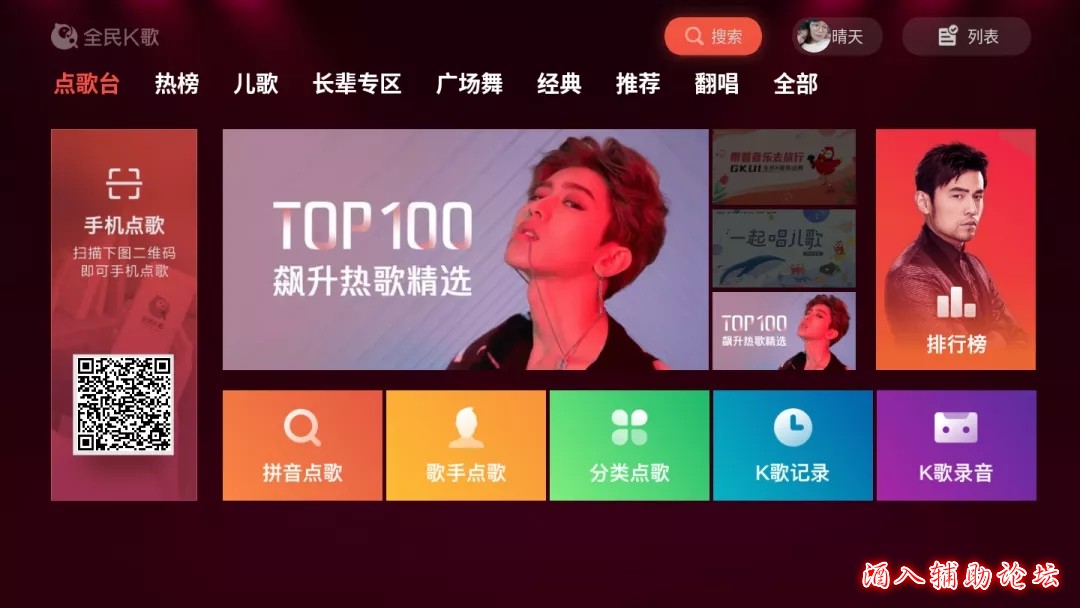The width and height of the screenshot is (1080, 608).
Task: Select the 长辈专区 tab
Action: pos(356,84)
